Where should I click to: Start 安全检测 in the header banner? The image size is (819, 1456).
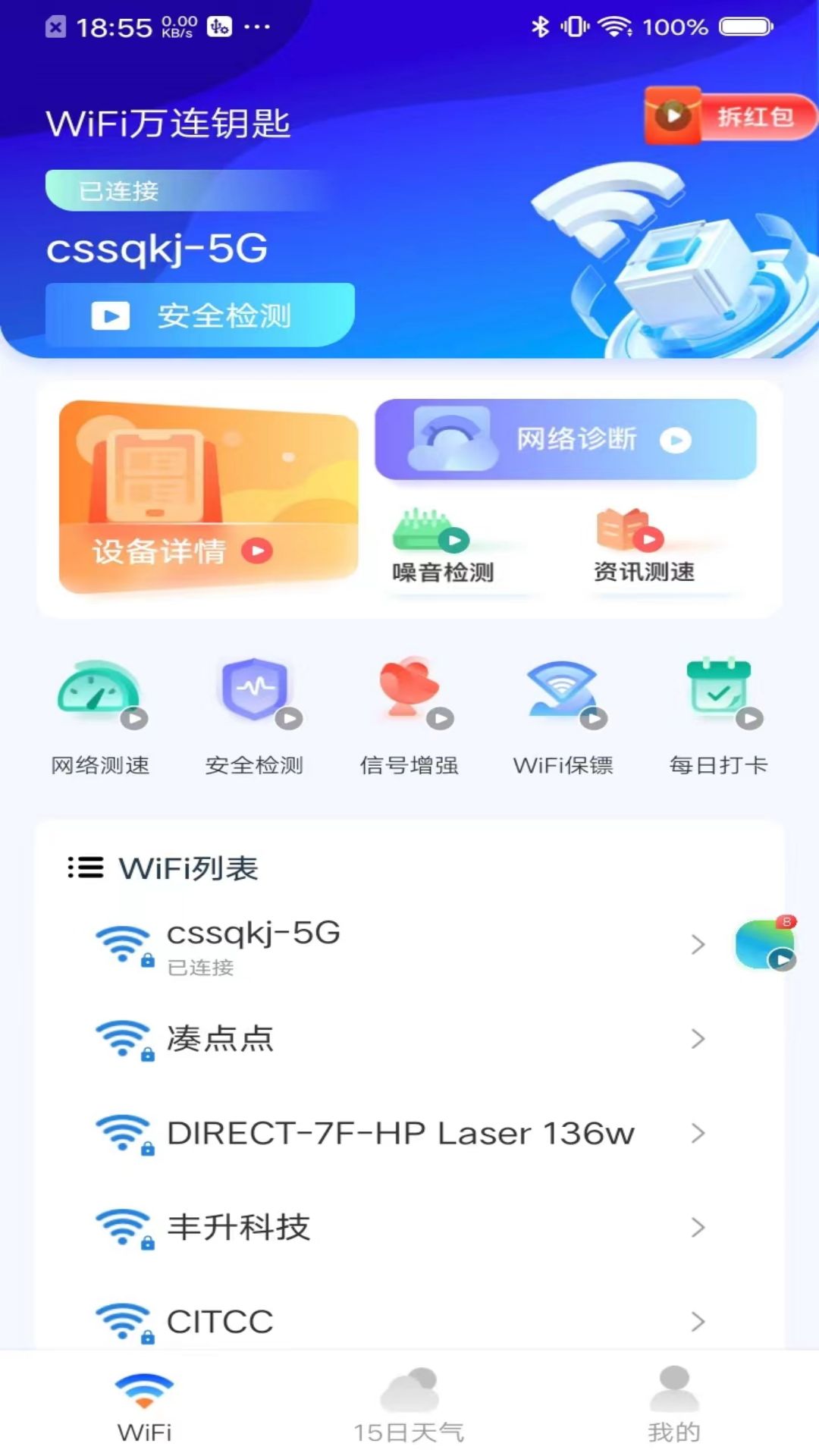(200, 315)
